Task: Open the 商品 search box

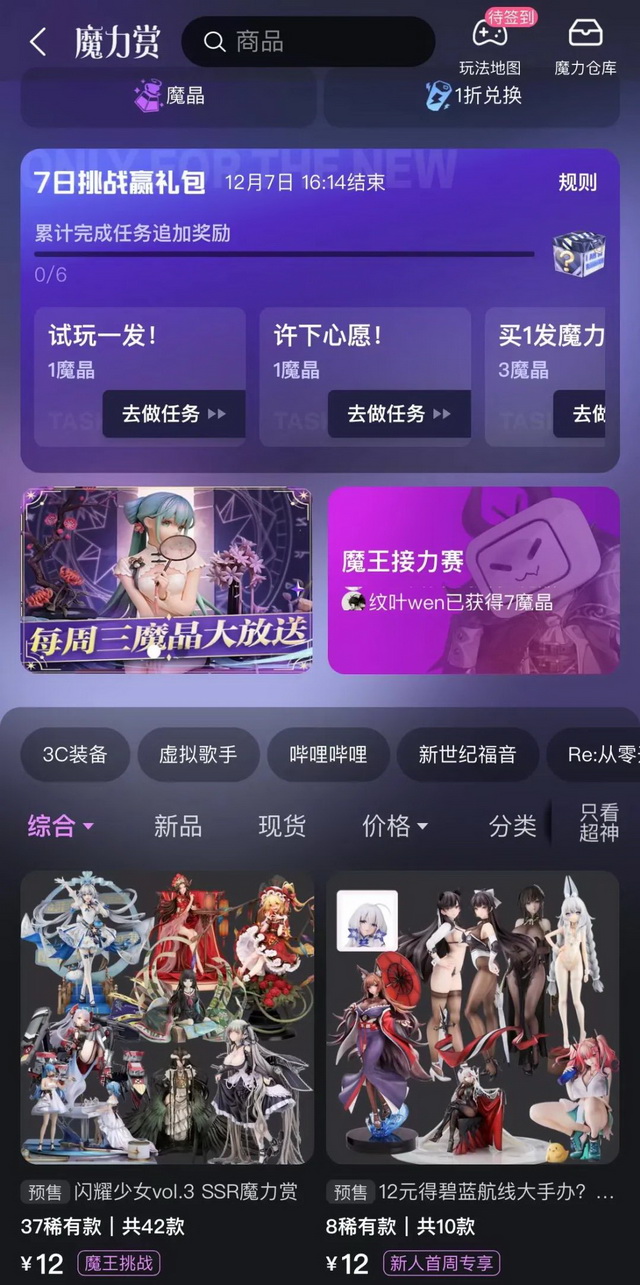Action: pos(308,42)
